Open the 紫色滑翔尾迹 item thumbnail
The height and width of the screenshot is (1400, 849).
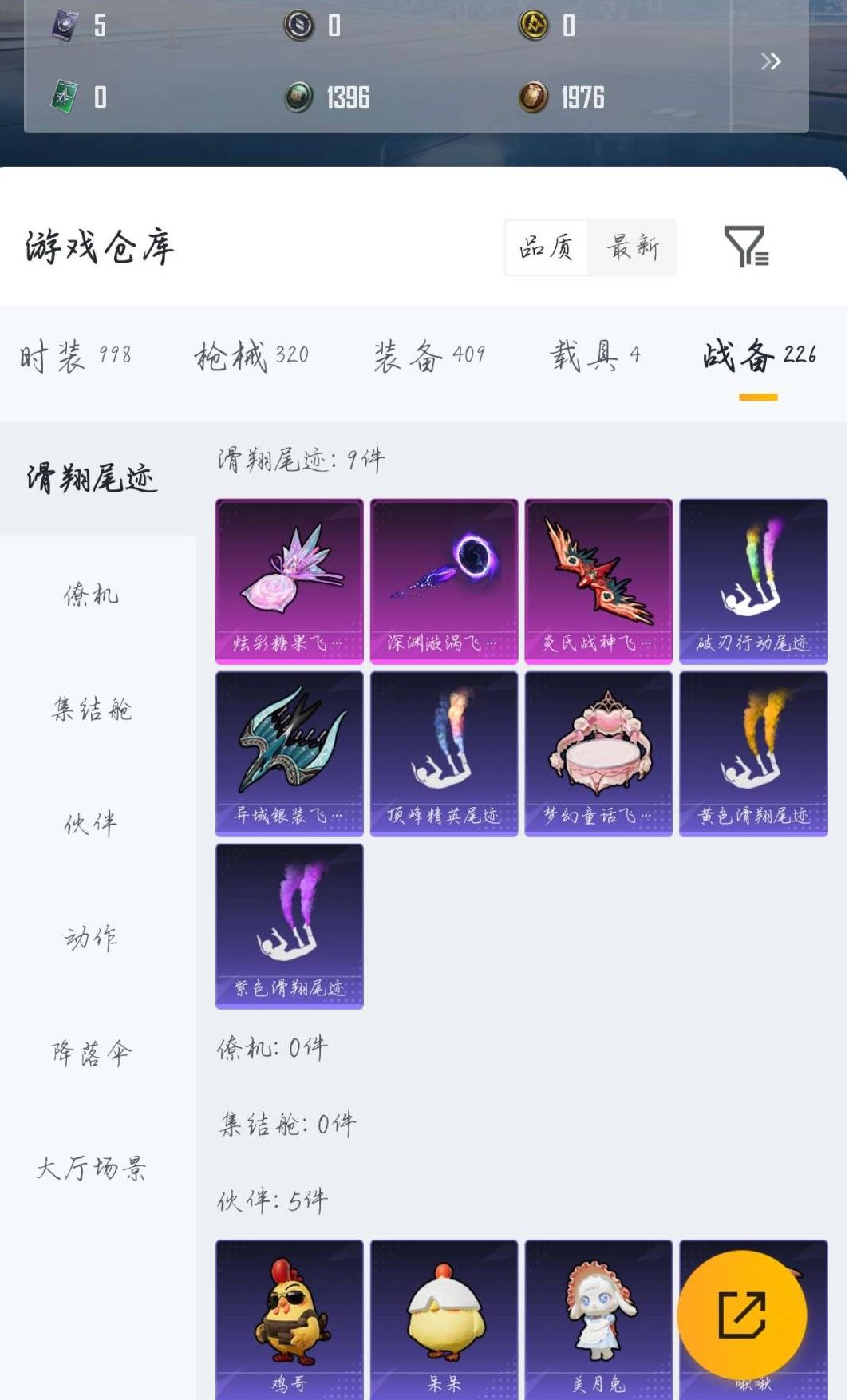tap(289, 926)
